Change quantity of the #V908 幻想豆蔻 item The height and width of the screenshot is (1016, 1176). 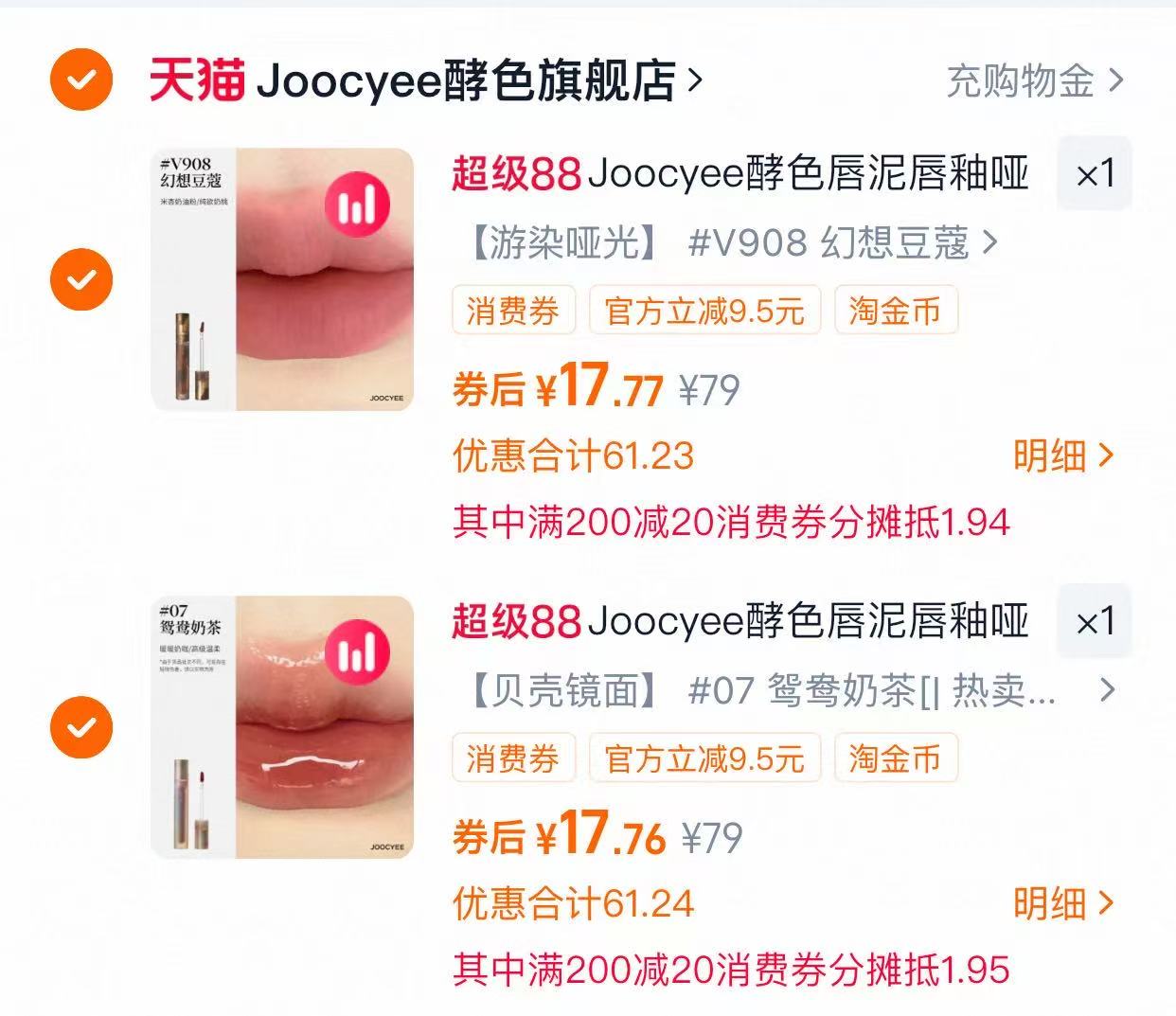point(1095,174)
